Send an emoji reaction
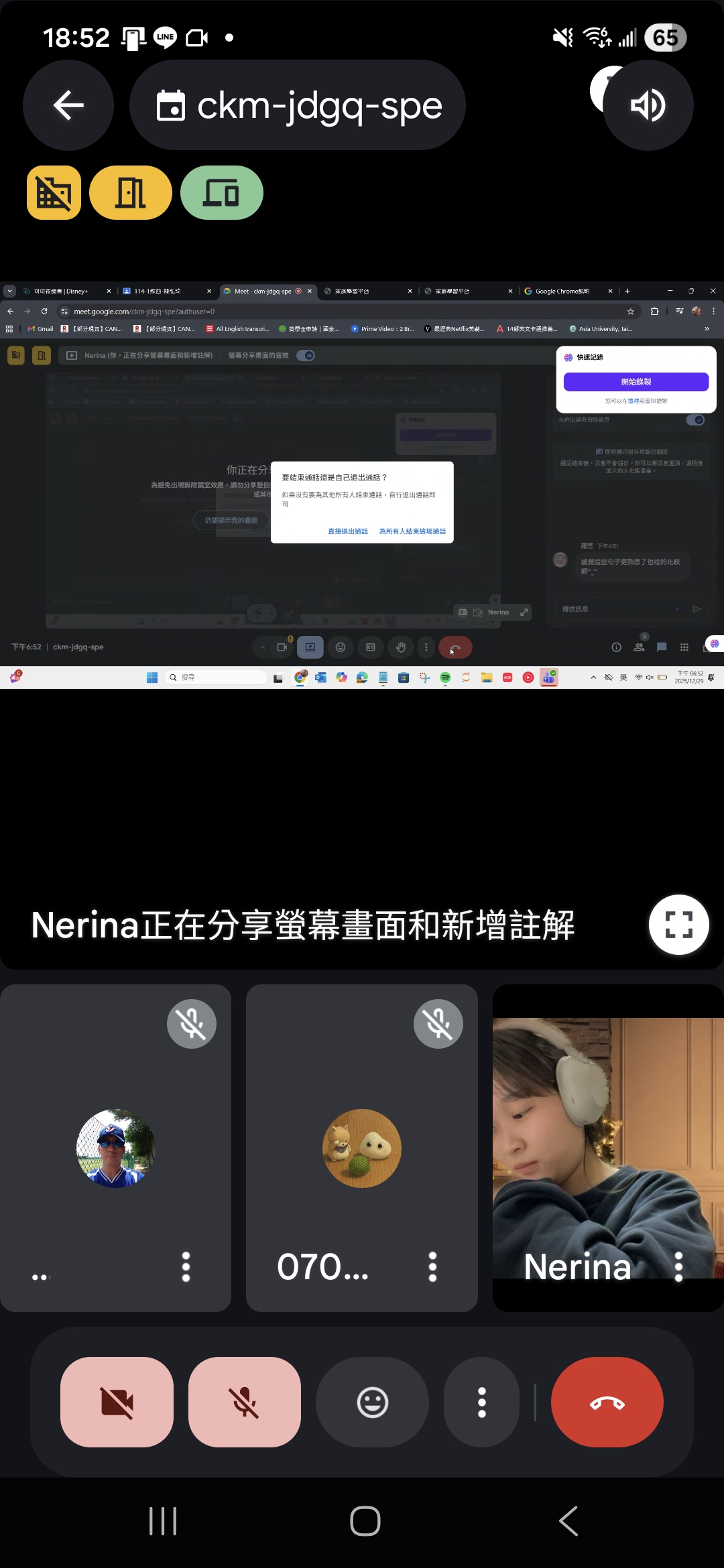 (x=372, y=1402)
